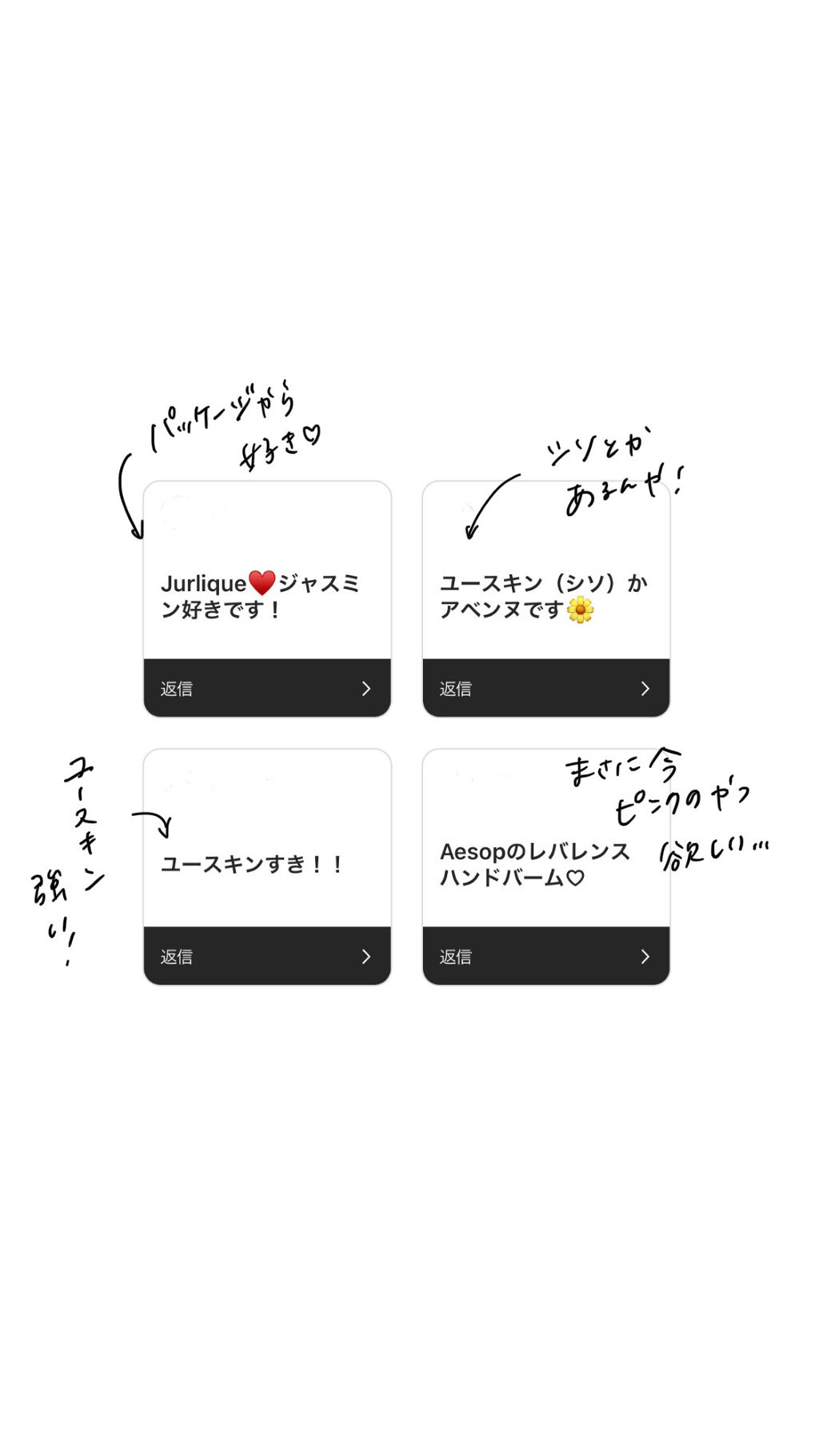The width and height of the screenshot is (819, 1456).
Task: Click 返信 under ユースキン（シソ）かアベンヌ
Action: pyautogui.click(x=454, y=689)
